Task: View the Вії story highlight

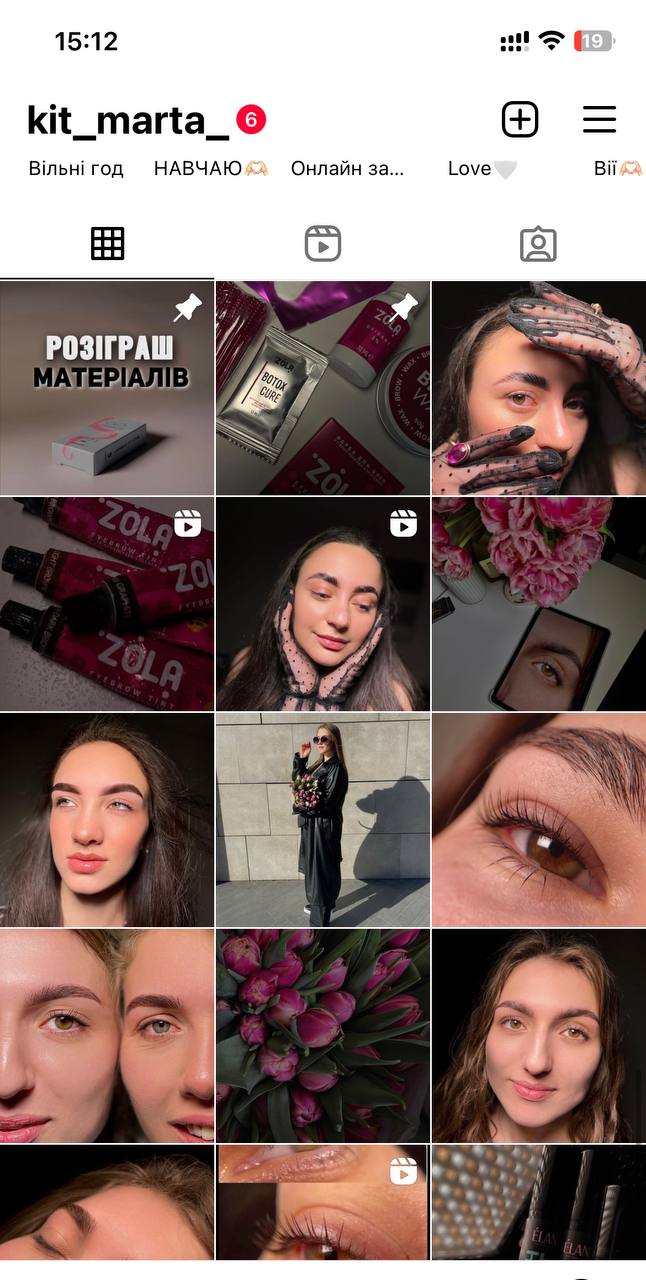Action: 617,169
